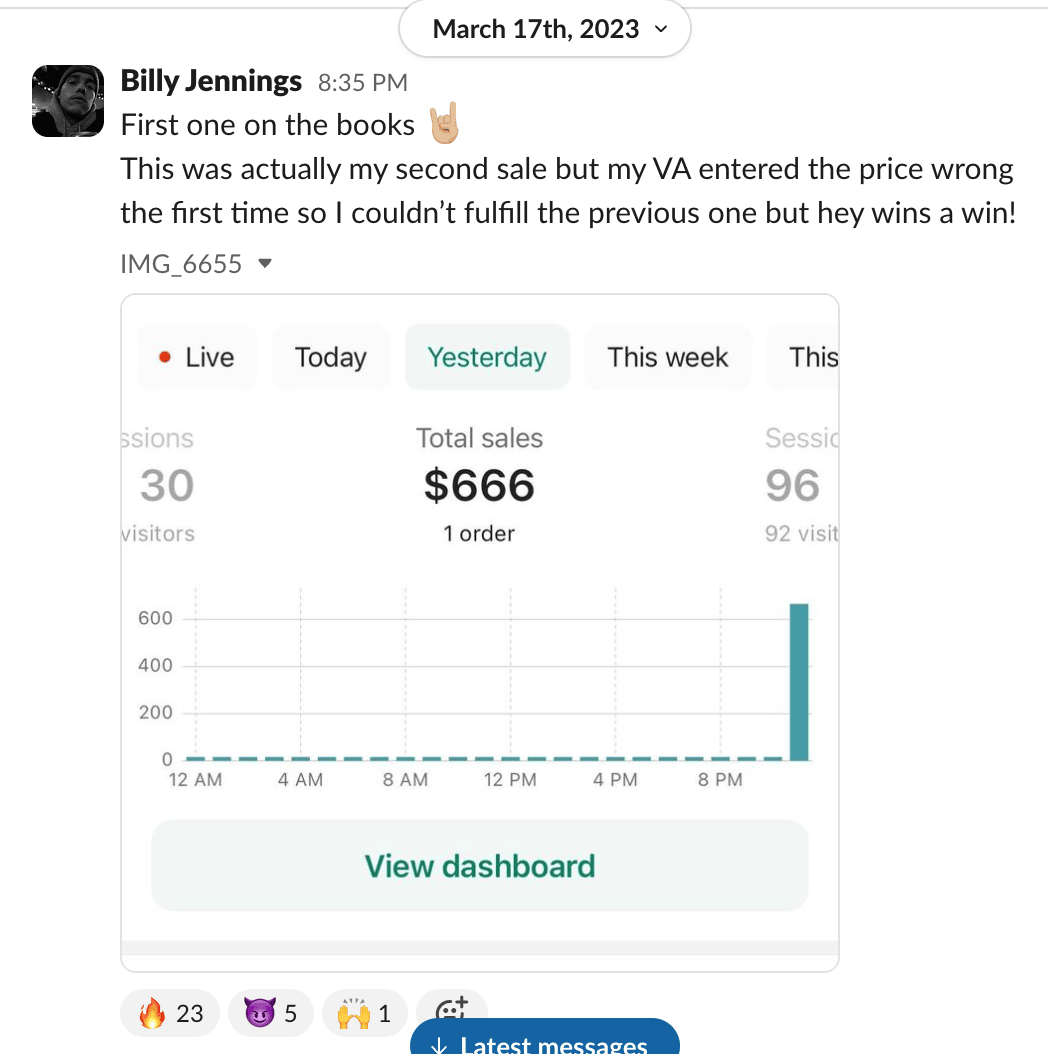Image resolution: width=1048 pixels, height=1054 pixels.
Task: Open the March 17th, 2023 date dropdown
Action: pyautogui.click(x=545, y=30)
